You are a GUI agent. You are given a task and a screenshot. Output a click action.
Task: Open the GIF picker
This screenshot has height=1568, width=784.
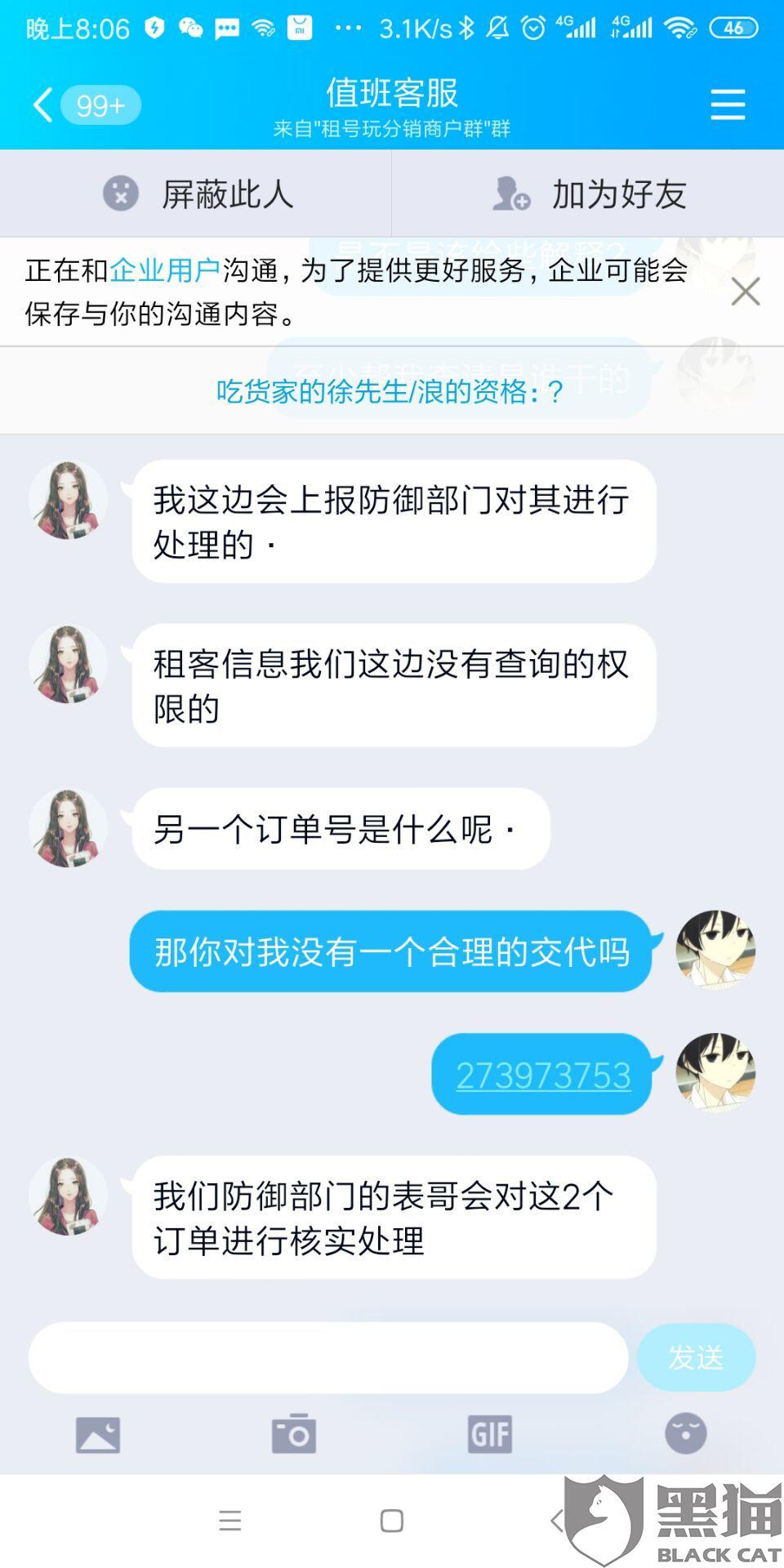(489, 1434)
